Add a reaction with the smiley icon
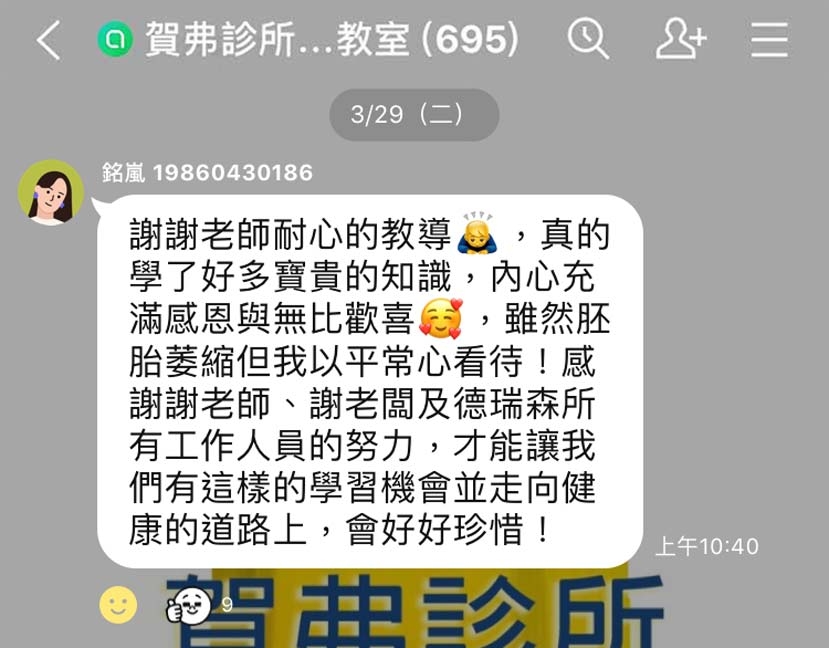This screenshot has height=648, width=829. 118,604
